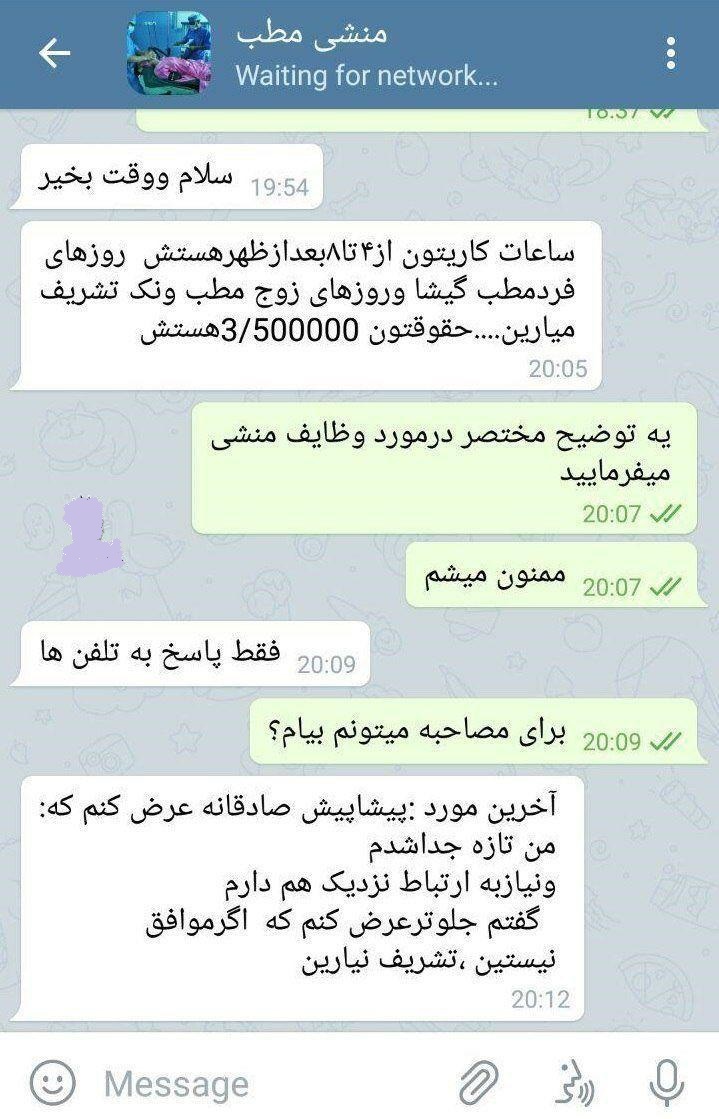Open the emoji picker
This screenshot has width=719, height=1119.
click(53, 1082)
